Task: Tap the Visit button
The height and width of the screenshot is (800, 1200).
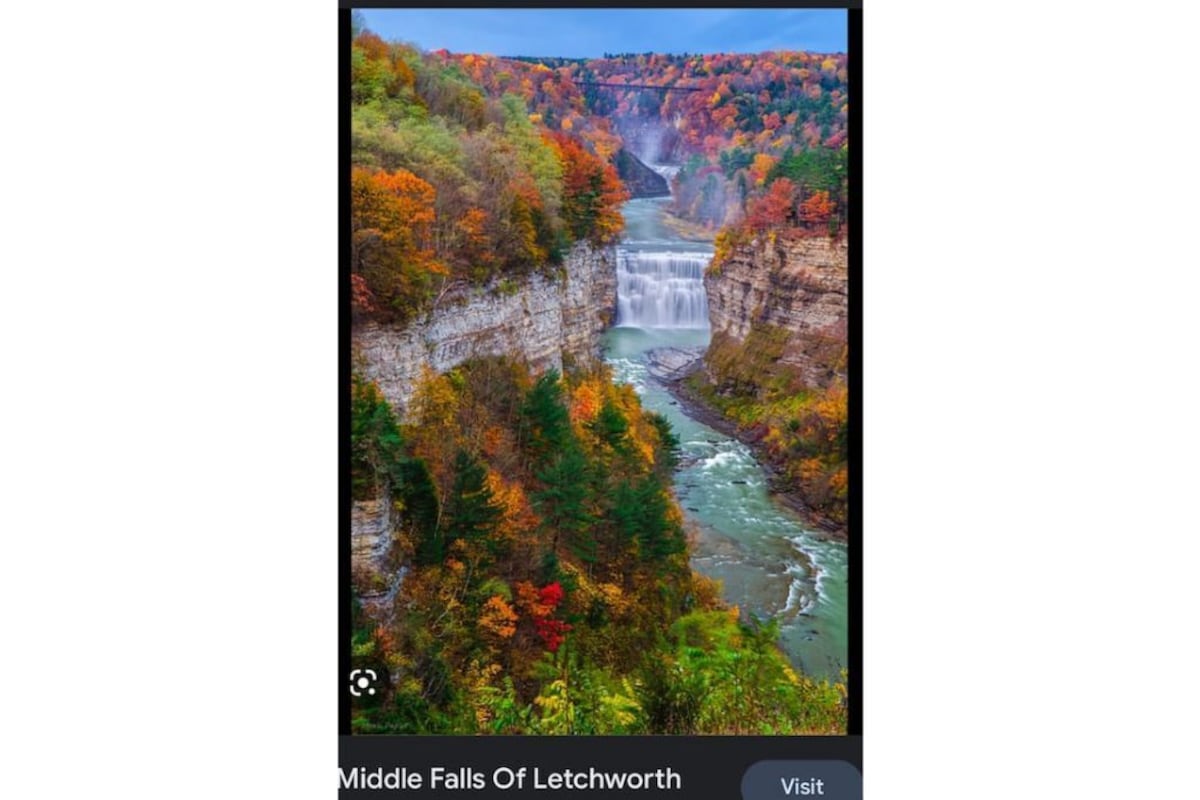Action: [x=801, y=785]
